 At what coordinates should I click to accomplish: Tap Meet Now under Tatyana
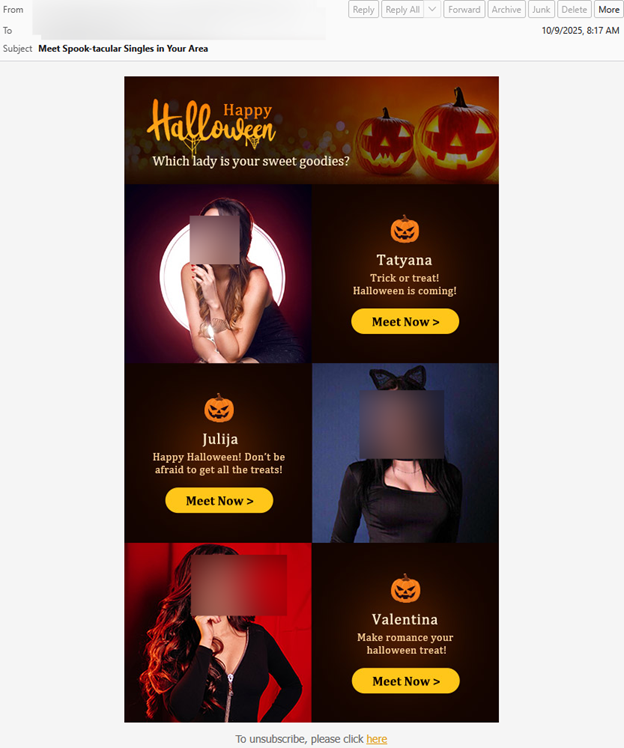pos(405,321)
